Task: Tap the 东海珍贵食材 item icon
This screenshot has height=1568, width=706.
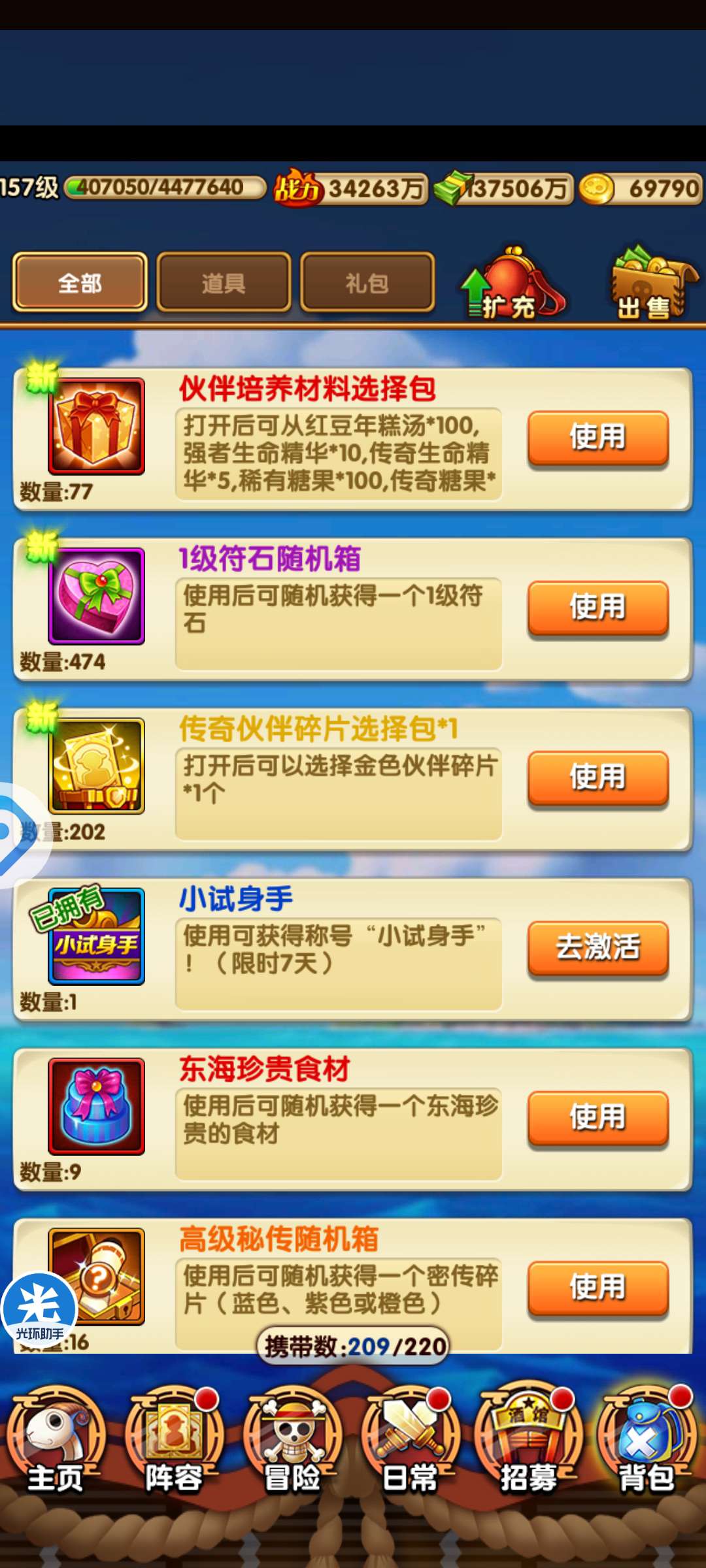Action: click(x=96, y=1105)
